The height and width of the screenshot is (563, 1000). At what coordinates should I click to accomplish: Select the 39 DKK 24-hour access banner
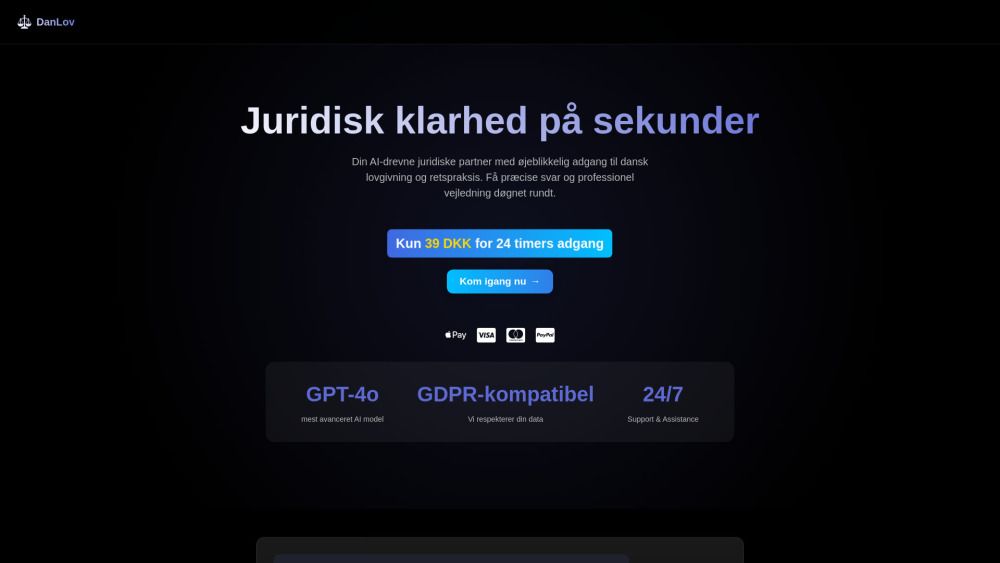click(x=499, y=243)
